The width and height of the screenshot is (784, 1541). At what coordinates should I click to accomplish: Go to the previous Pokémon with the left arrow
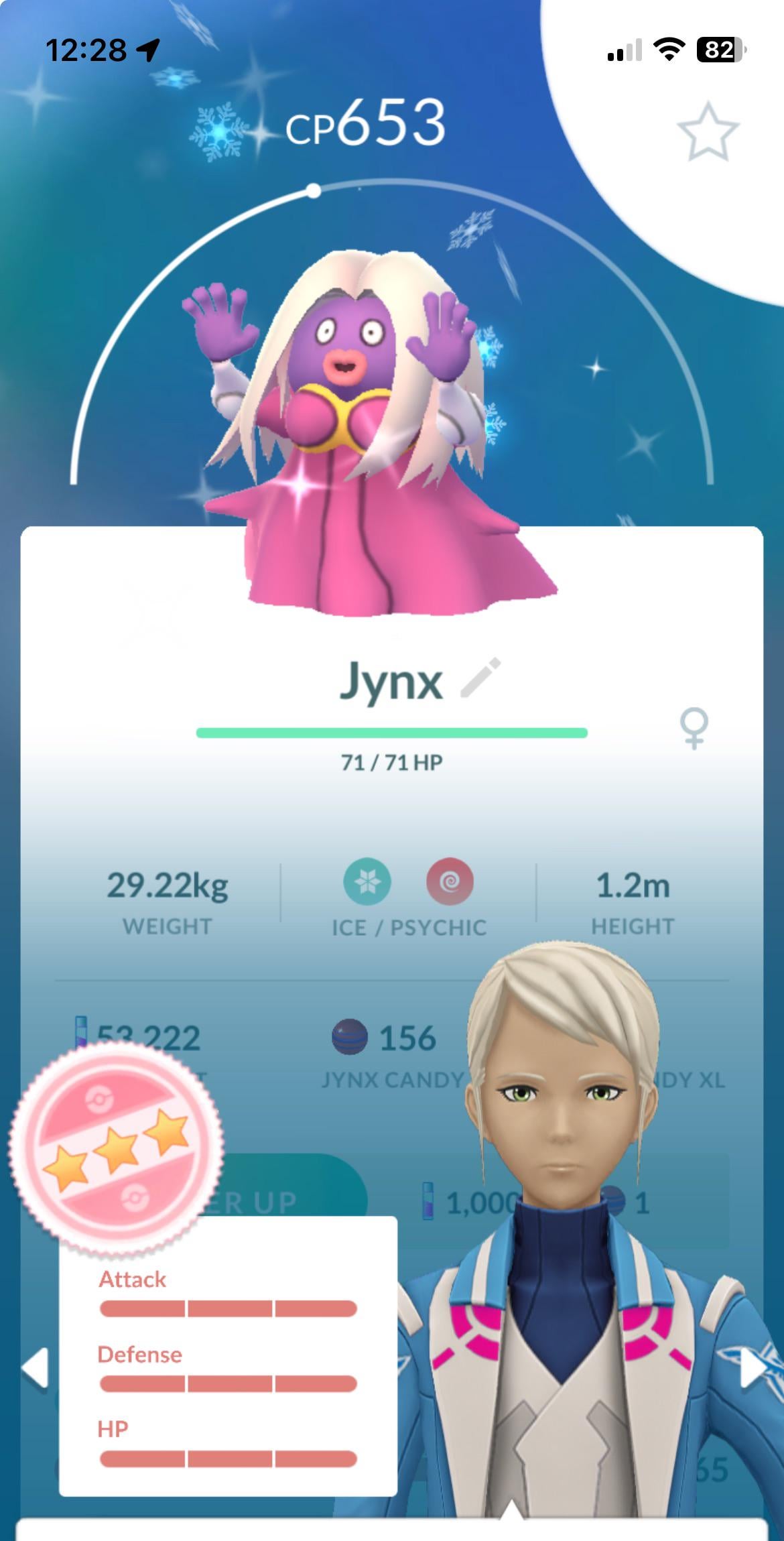click(35, 1367)
